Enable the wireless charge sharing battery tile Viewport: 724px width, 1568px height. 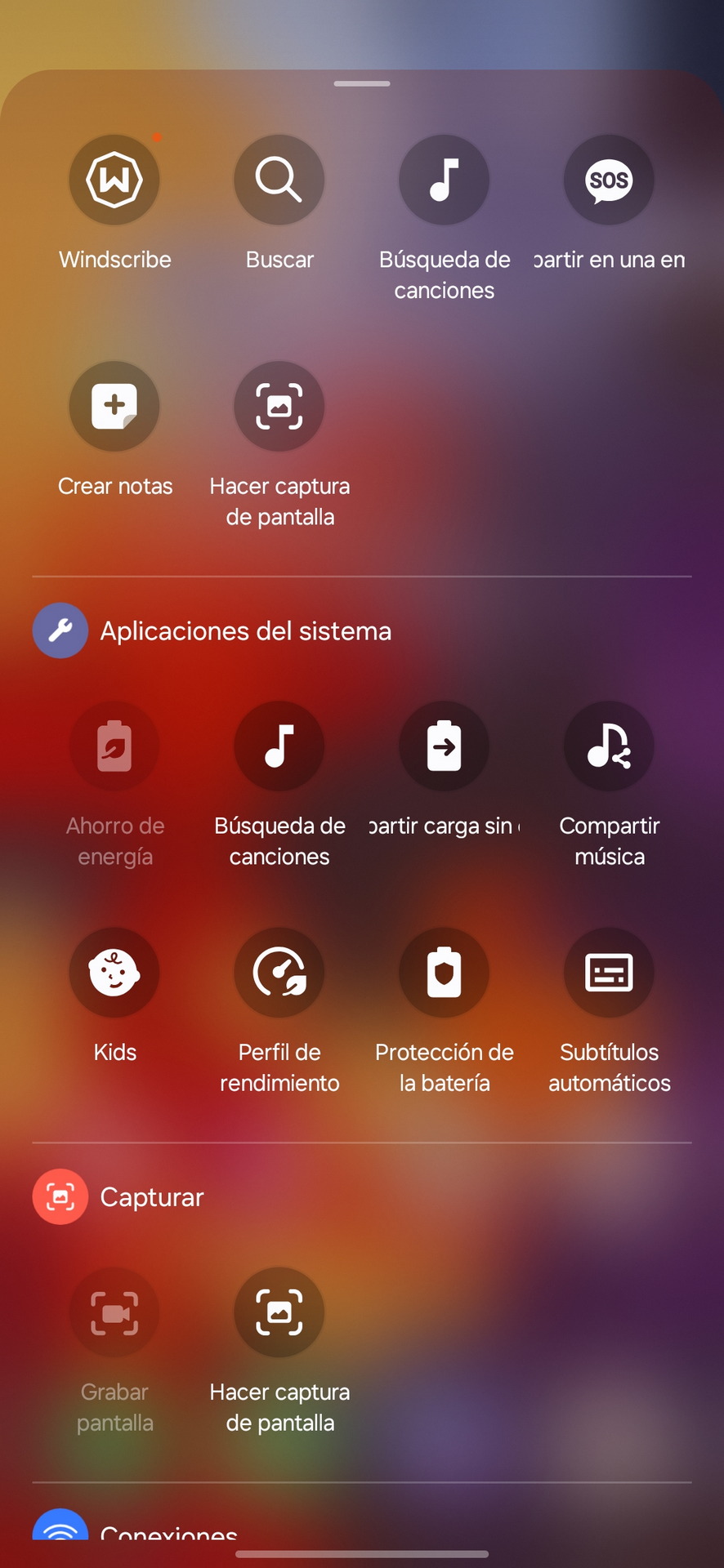[445, 746]
